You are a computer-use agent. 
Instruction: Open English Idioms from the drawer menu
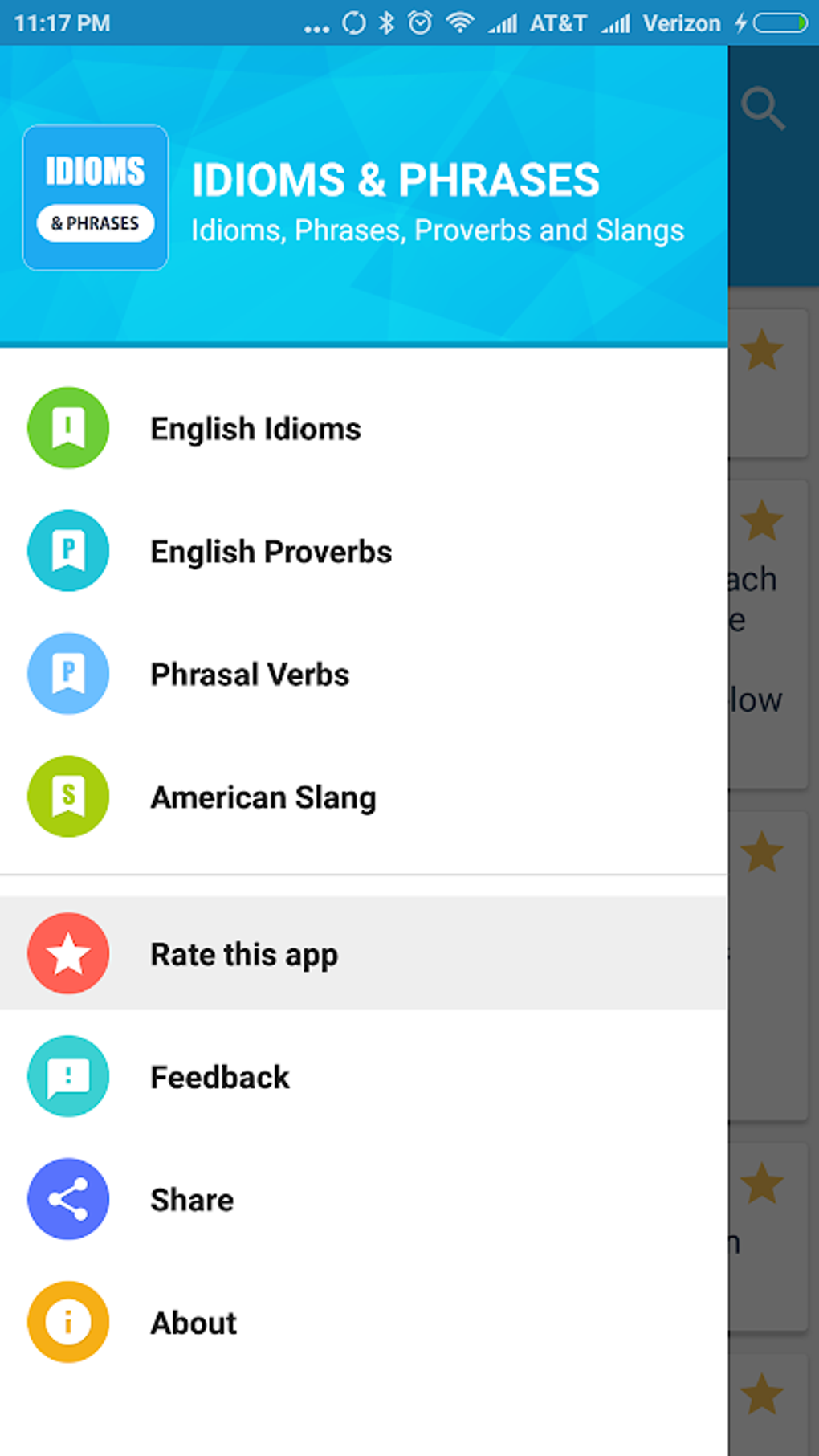[255, 428]
